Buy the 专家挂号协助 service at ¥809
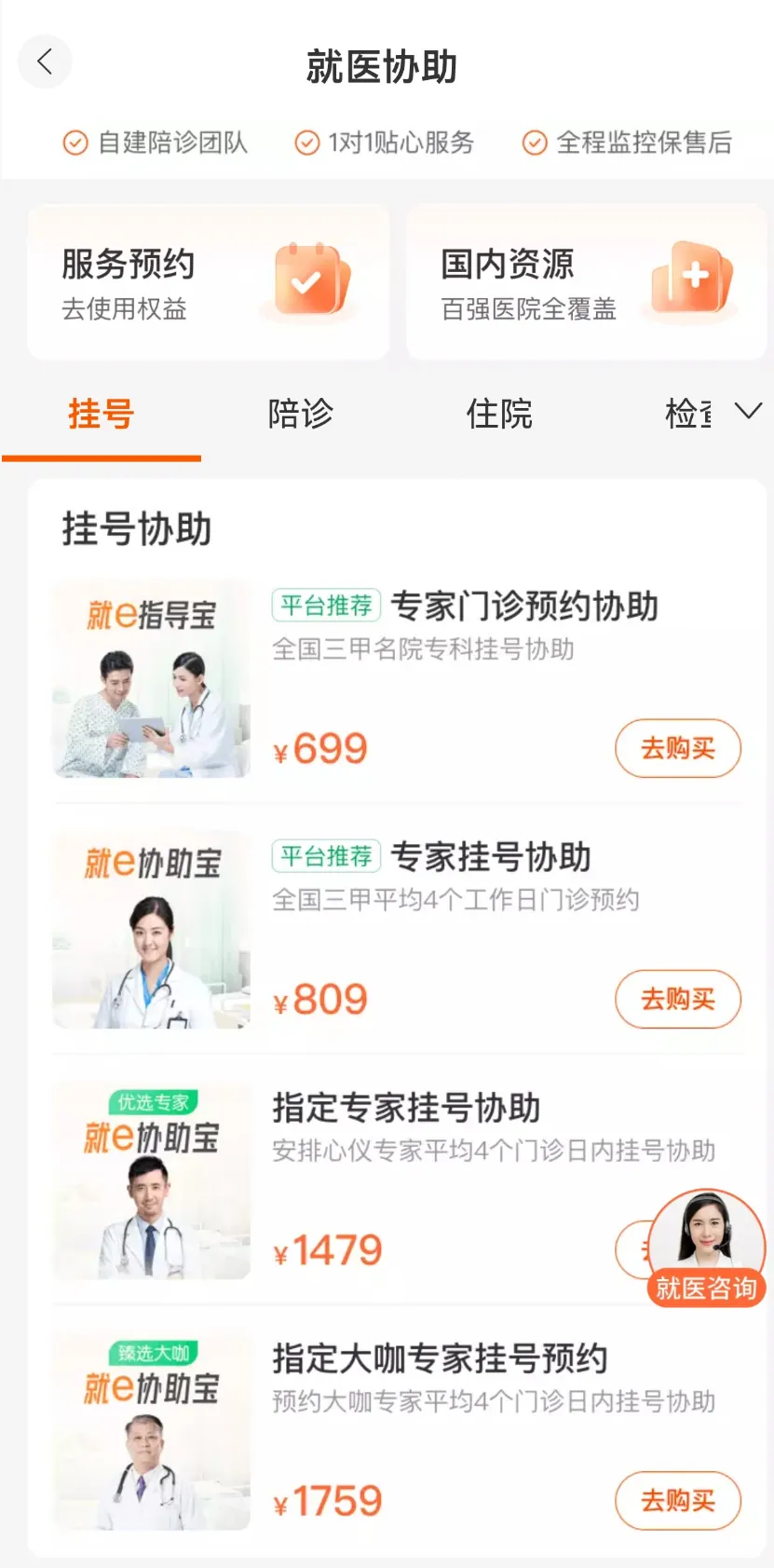This screenshot has height=1568, width=774. pyautogui.click(x=677, y=999)
